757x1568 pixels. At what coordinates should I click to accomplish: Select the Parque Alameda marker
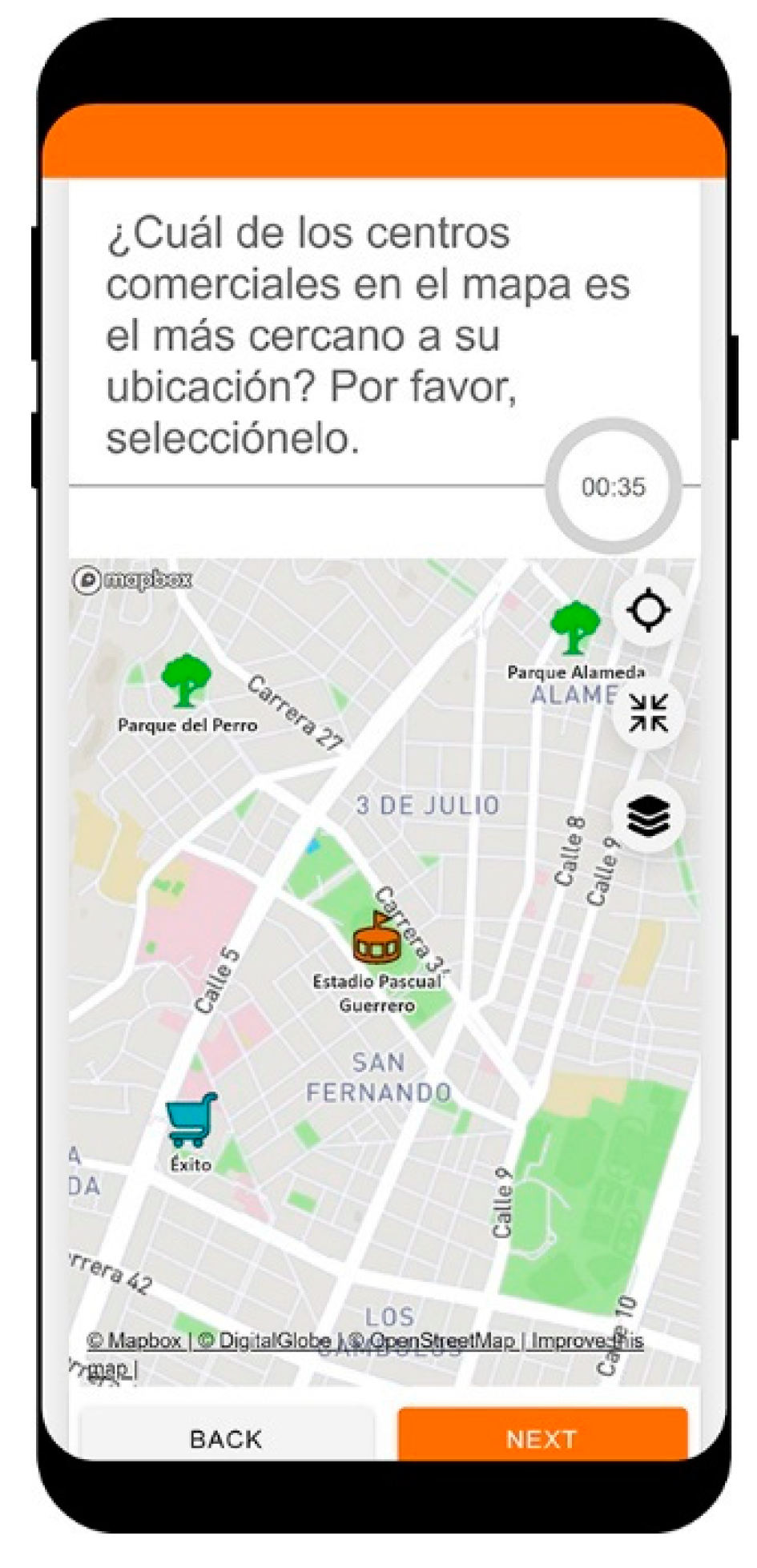(574, 629)
